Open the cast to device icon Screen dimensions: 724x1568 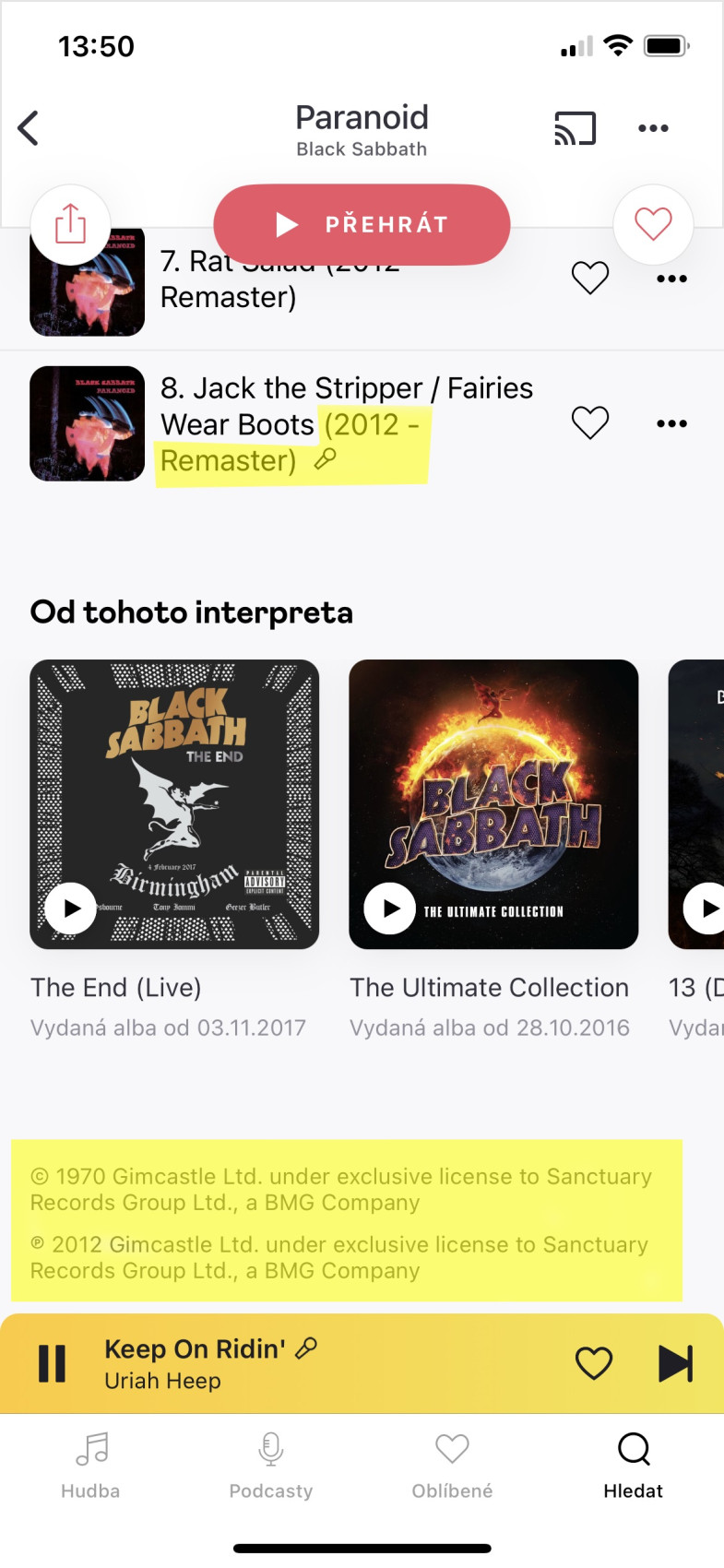click(x=575, y=128)
